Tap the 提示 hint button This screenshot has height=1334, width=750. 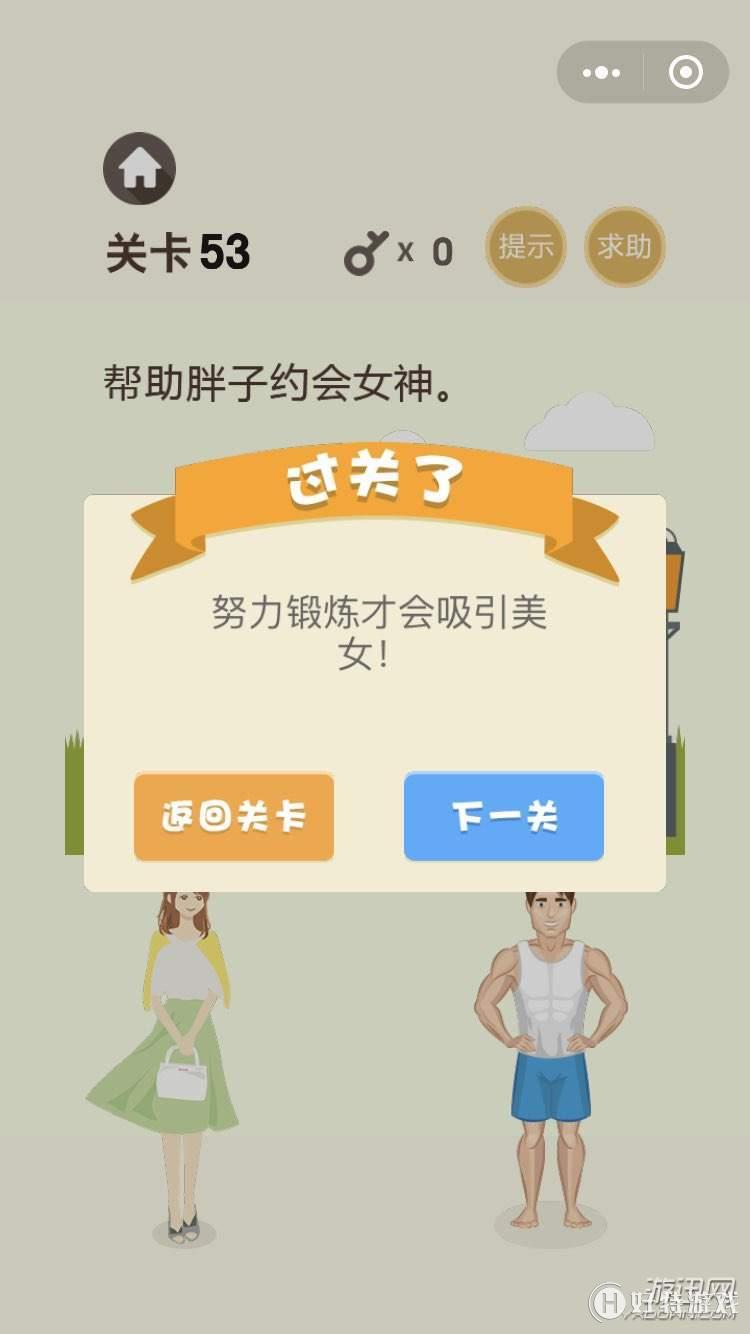click(x=526, y=246)
